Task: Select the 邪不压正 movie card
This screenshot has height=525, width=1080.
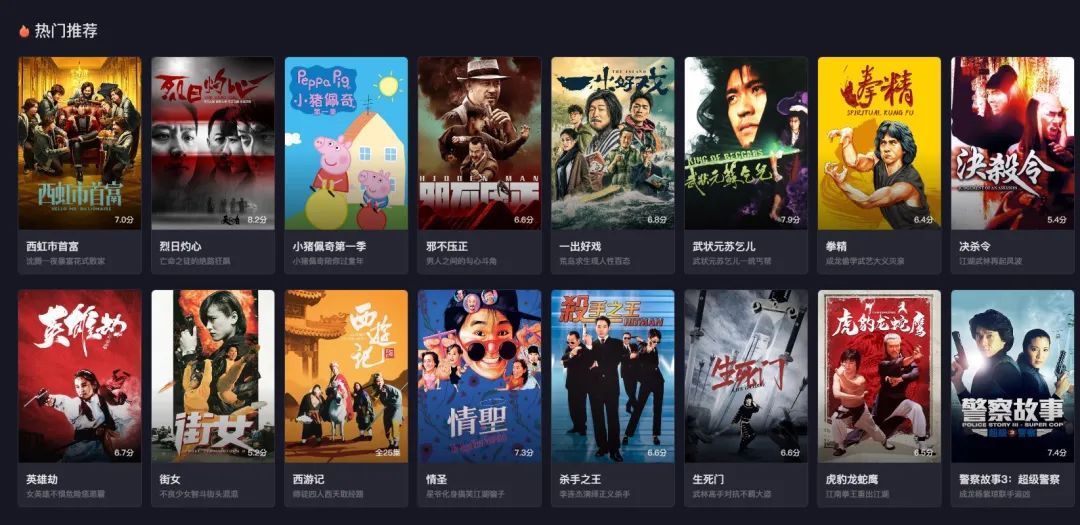Action: [479, 143]
